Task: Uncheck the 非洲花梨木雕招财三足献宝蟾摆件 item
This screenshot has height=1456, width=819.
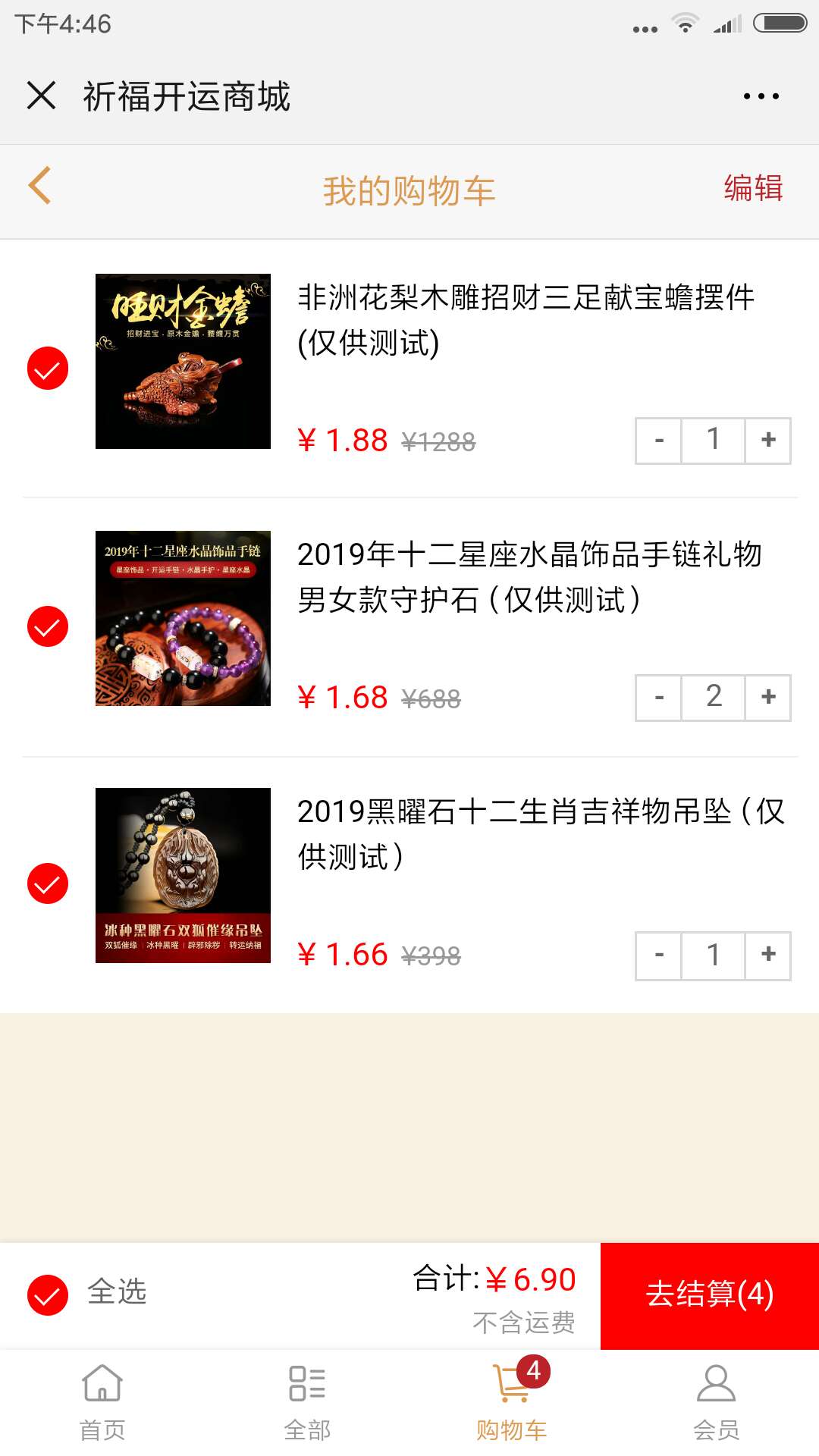Action: tap(48, 369)
